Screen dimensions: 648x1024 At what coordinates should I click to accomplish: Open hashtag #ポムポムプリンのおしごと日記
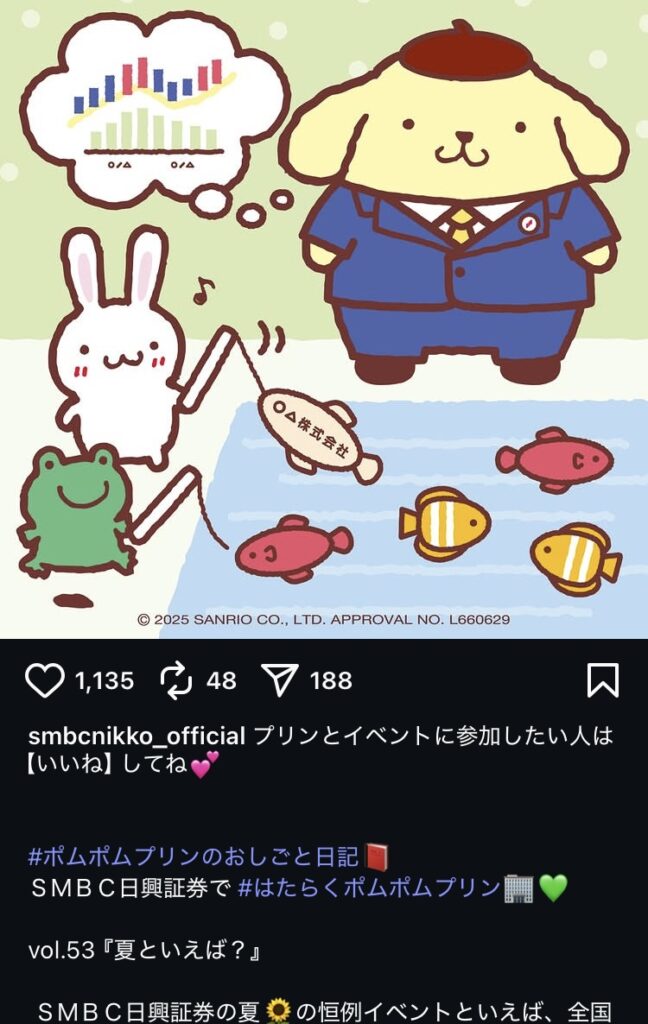(x=193, y=857)
